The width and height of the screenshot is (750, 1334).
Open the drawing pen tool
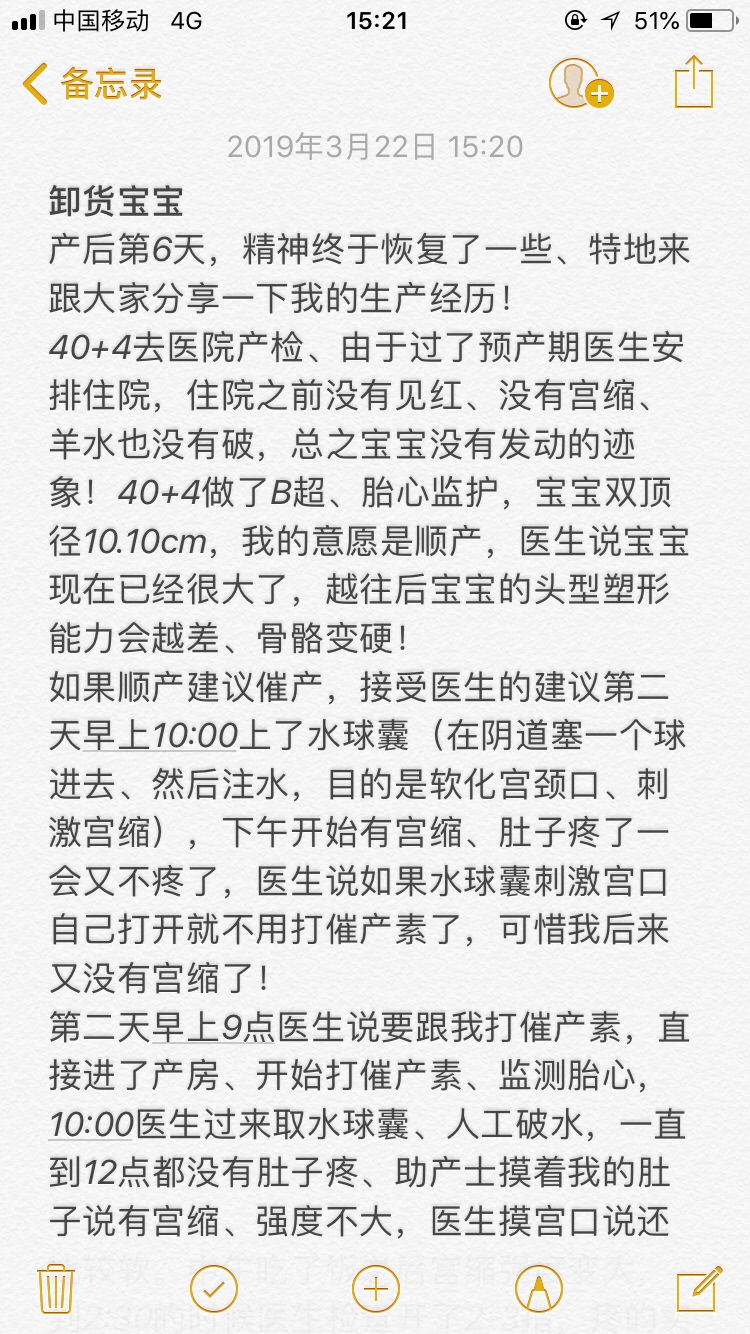point(539,1287)
